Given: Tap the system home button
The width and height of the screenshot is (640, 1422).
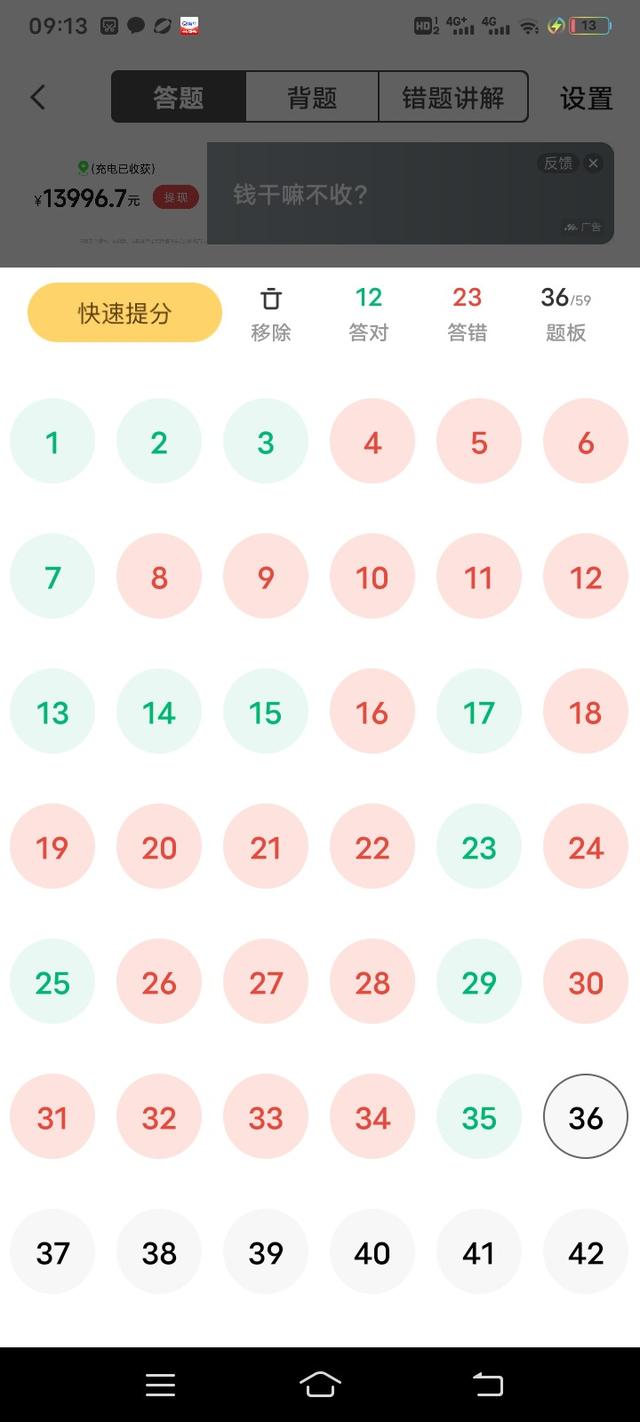Looking at the screenshot, I should (x=320, y=1384).
